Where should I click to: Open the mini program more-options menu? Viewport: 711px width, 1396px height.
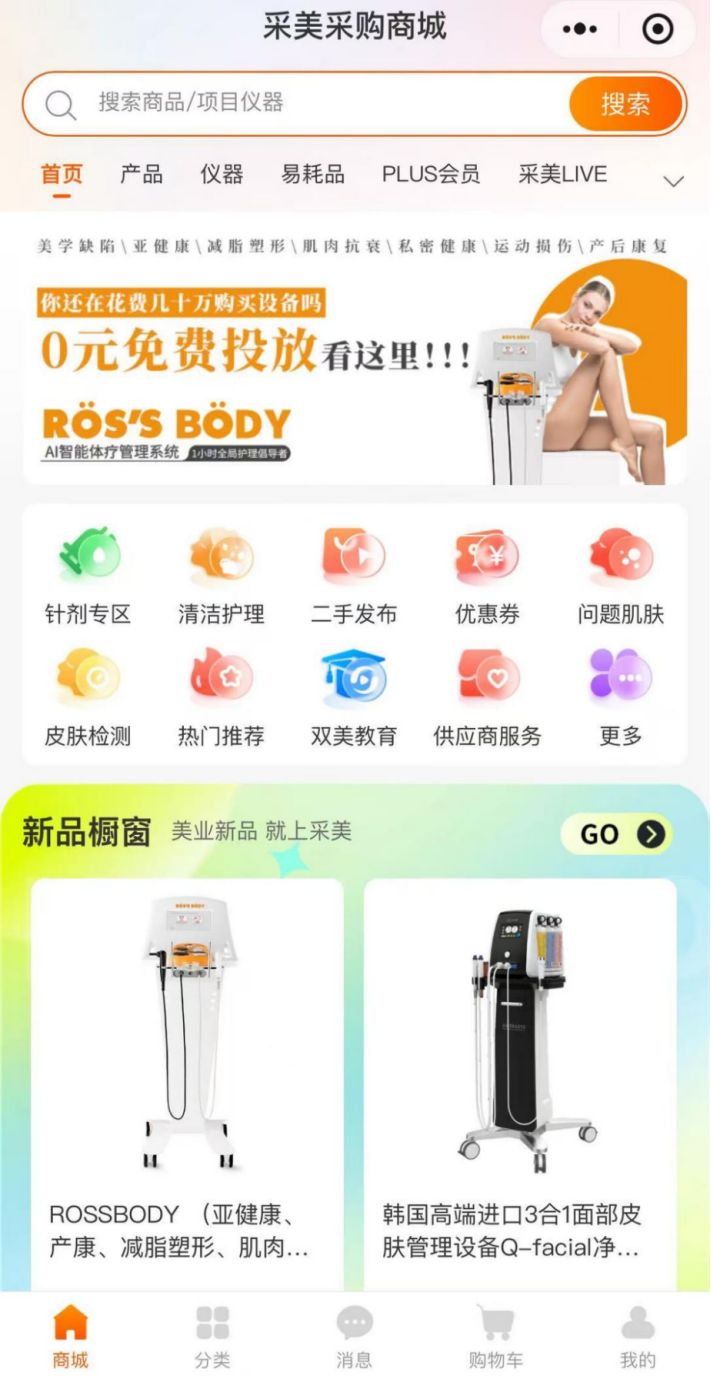(x=580, y=29)
